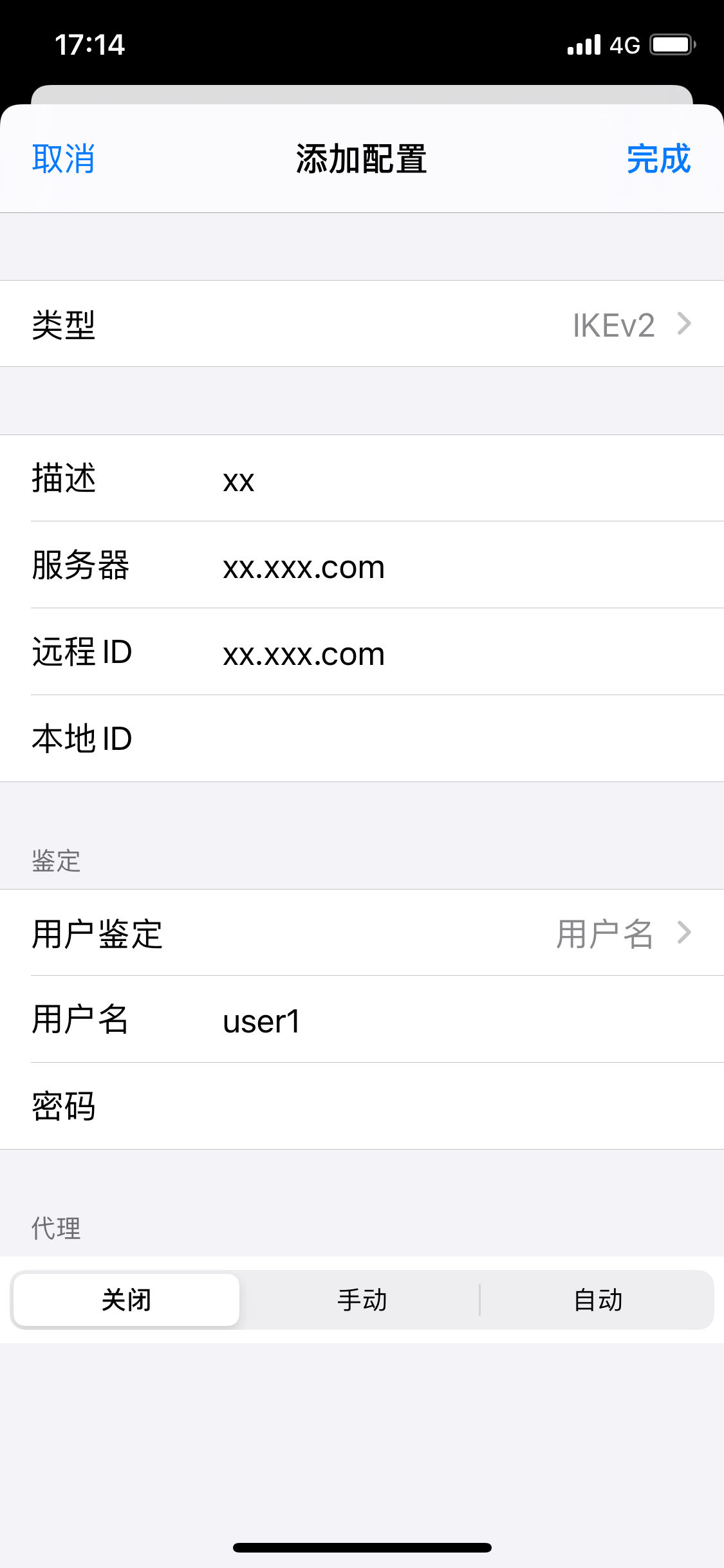Screen dimensions: 724x1568
Task: Switch proxy to 自动
Action: tap(597, 1300)
